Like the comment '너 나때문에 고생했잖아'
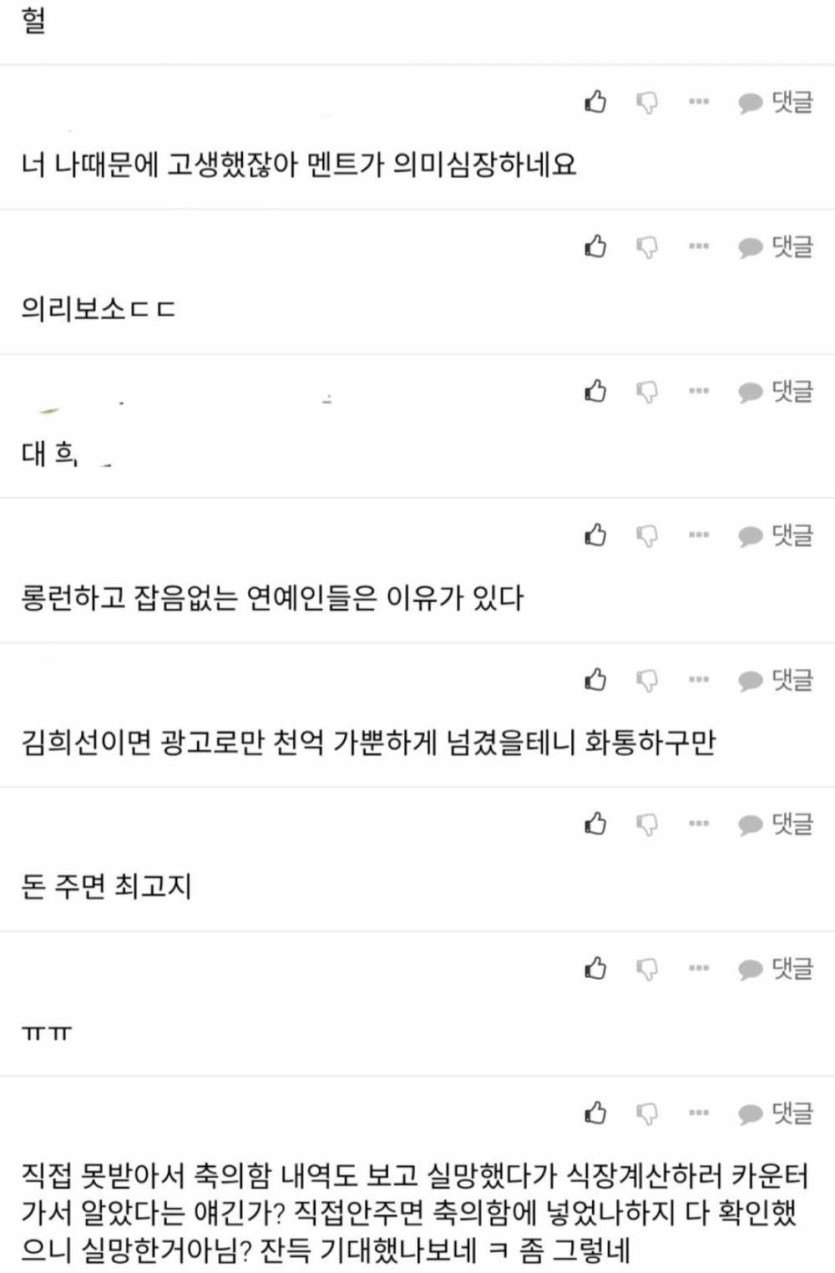 point(596,102)
